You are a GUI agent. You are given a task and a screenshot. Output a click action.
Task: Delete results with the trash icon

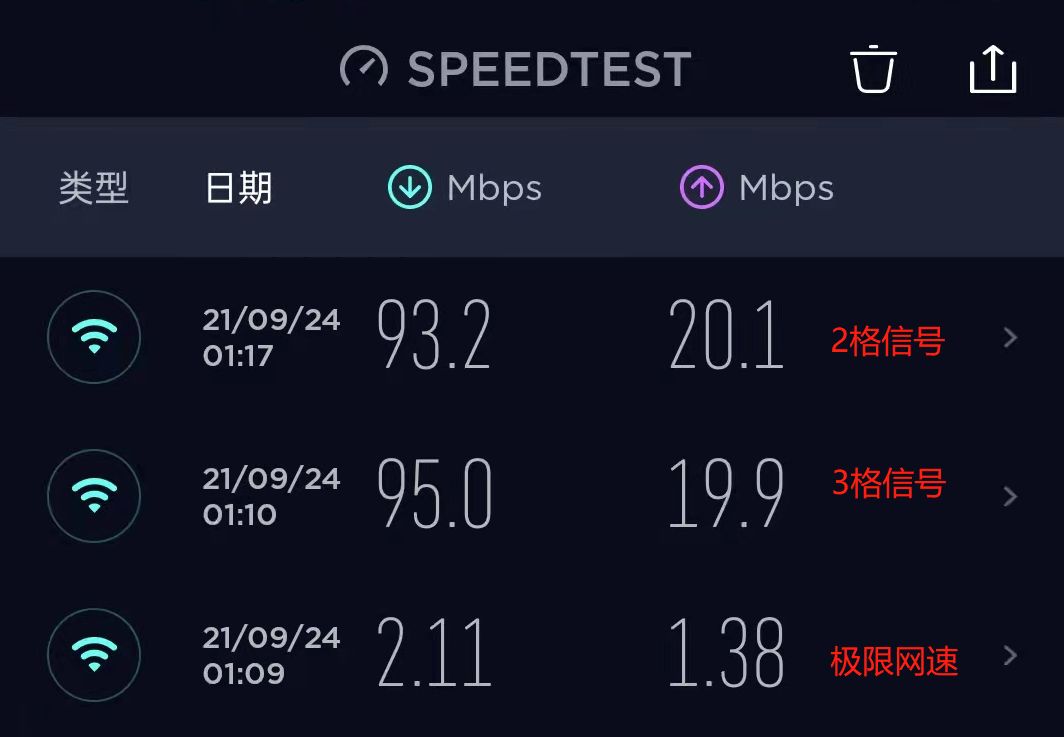pyautogui.click(x=872, y=70)
